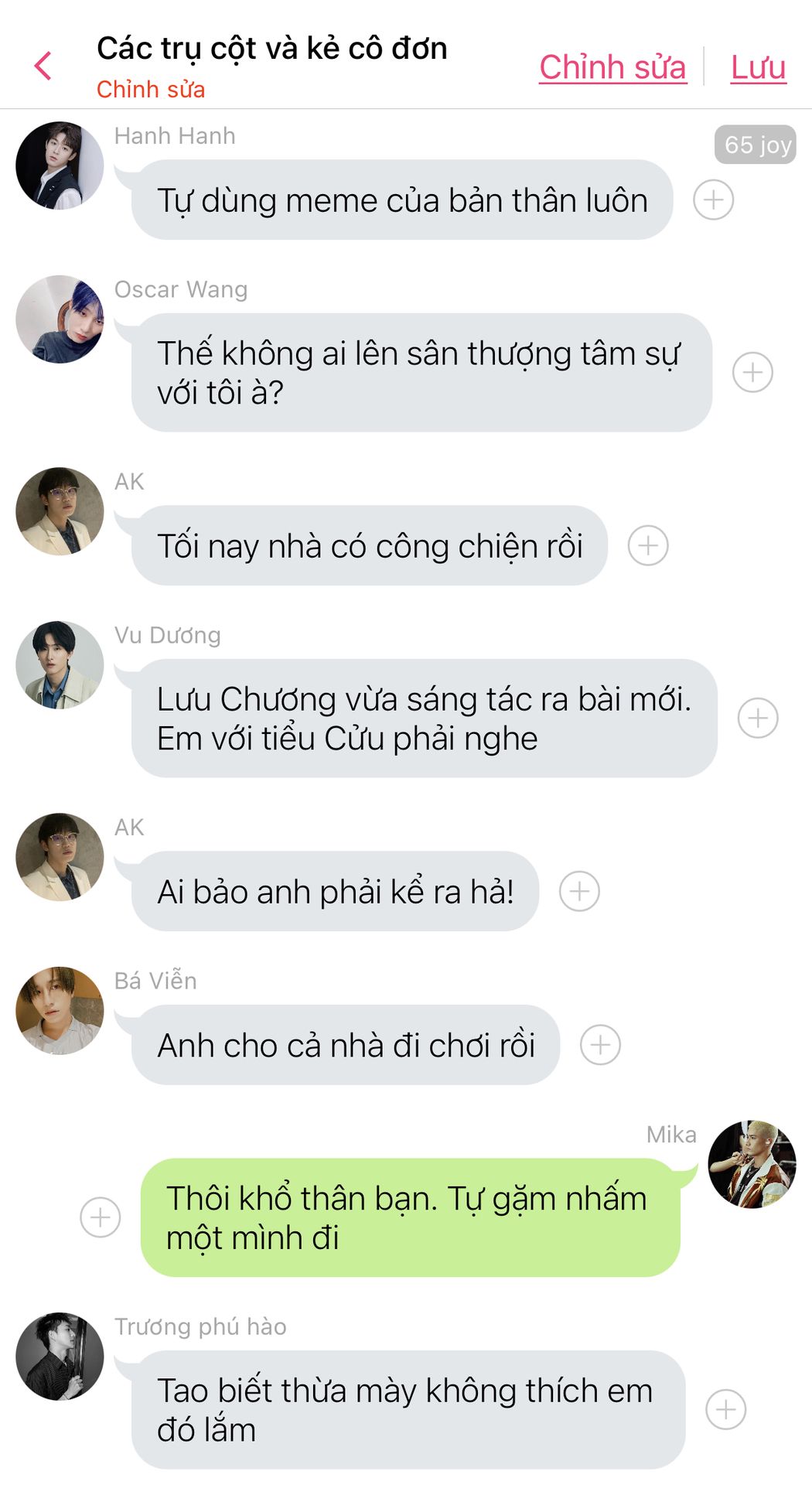The image size is (812, 1485).
Task: Tap the plus next to 'Ai bảo anh phải kể ra hả!'
Action: [579, 891]
